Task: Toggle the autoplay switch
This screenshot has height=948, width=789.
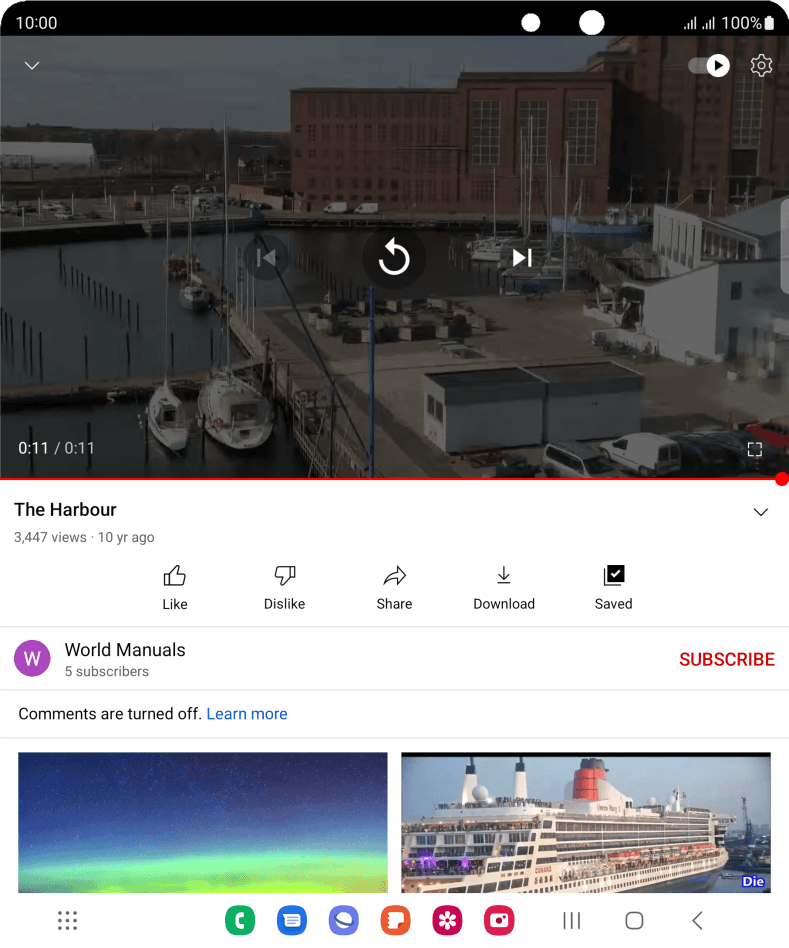Action: point(709,66)
